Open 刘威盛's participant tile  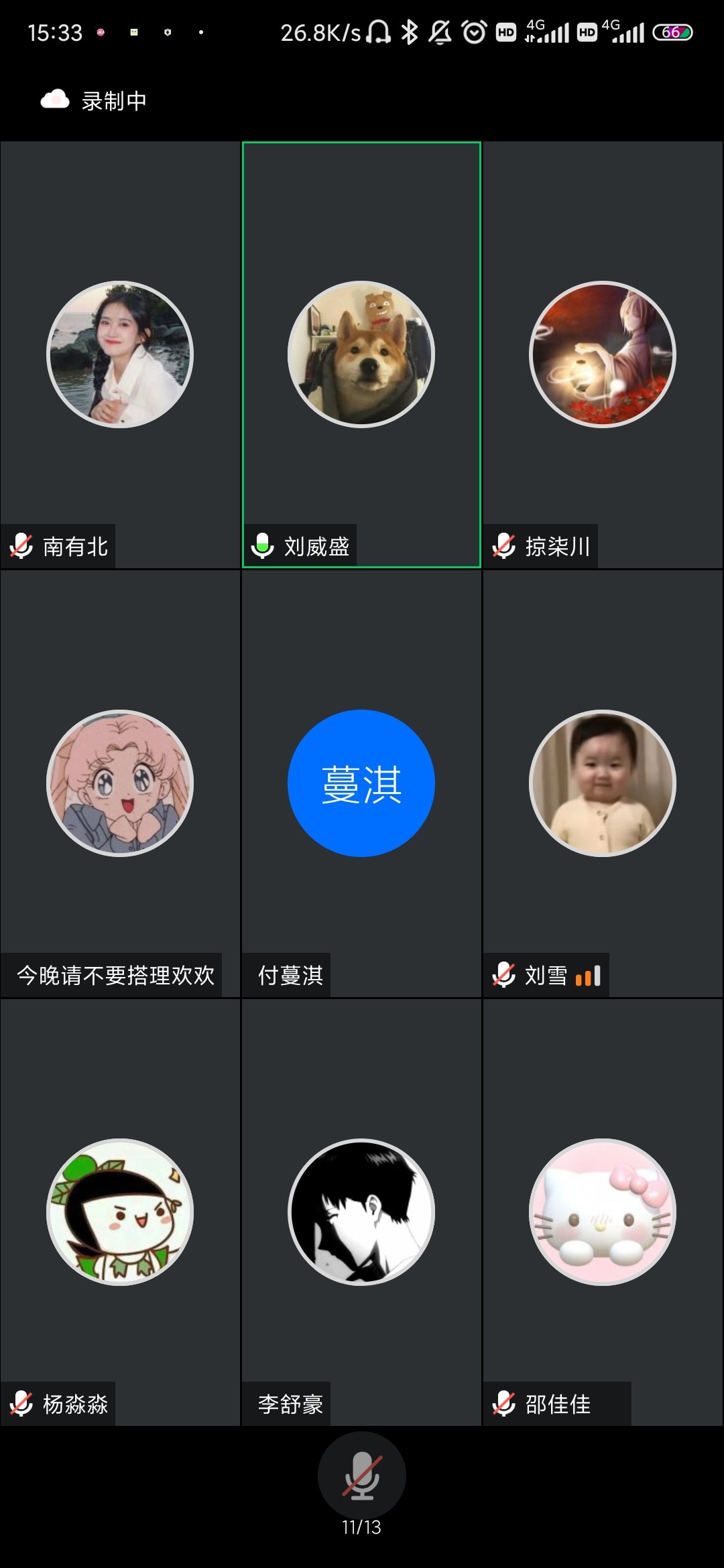pos(361,354)
